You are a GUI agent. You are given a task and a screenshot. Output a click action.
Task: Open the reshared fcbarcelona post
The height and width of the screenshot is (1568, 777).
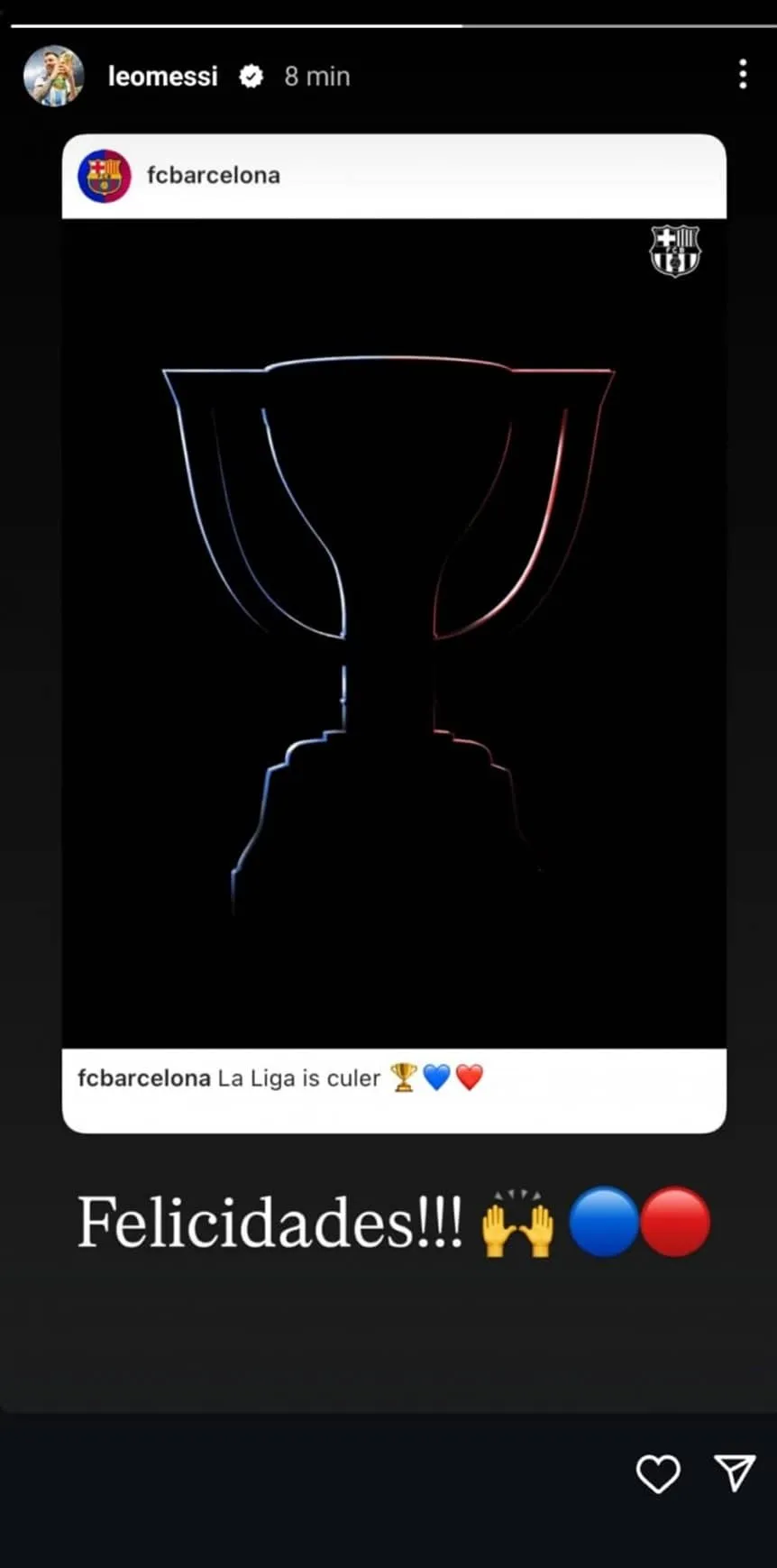point(394,631)
